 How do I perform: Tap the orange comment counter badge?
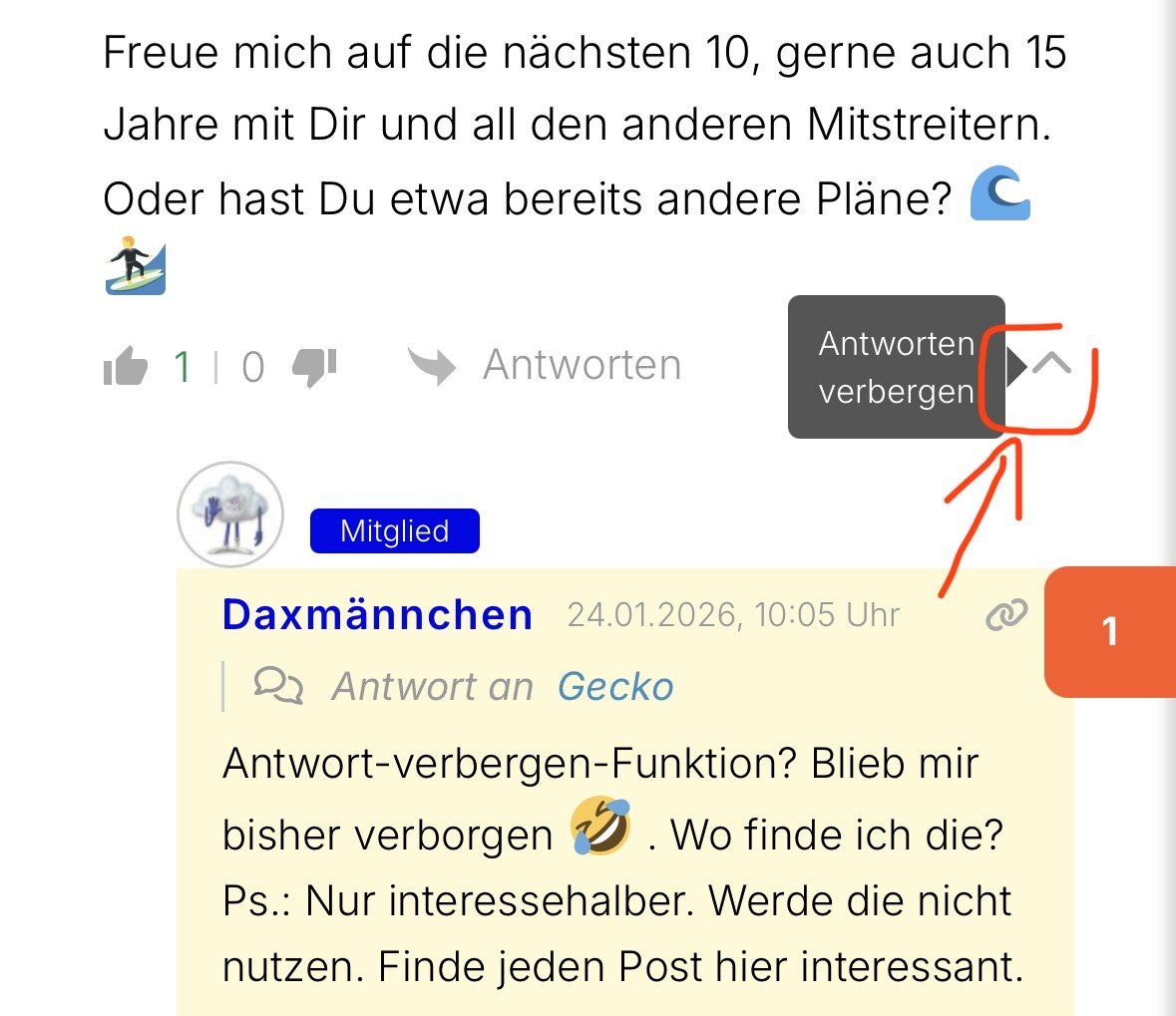tap(1109, 631)
